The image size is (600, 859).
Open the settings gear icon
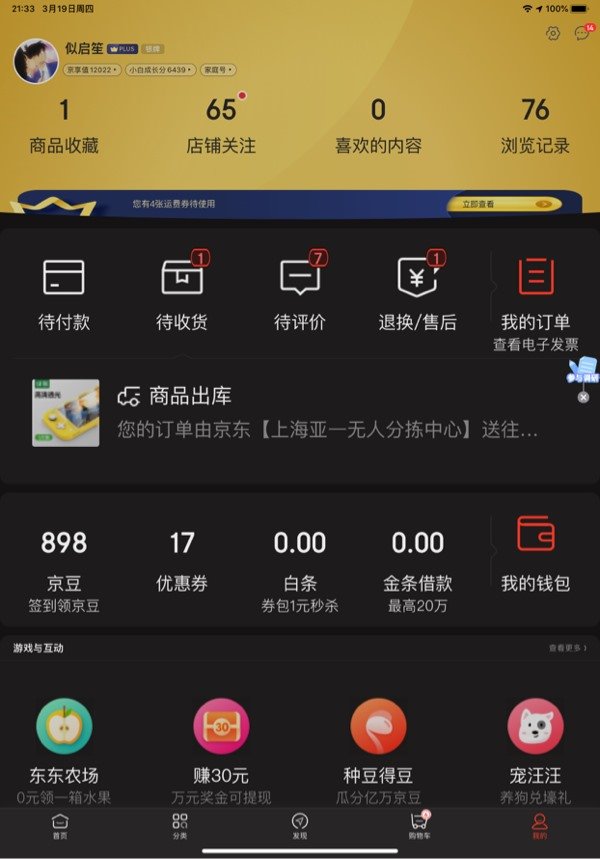[553, 34]
